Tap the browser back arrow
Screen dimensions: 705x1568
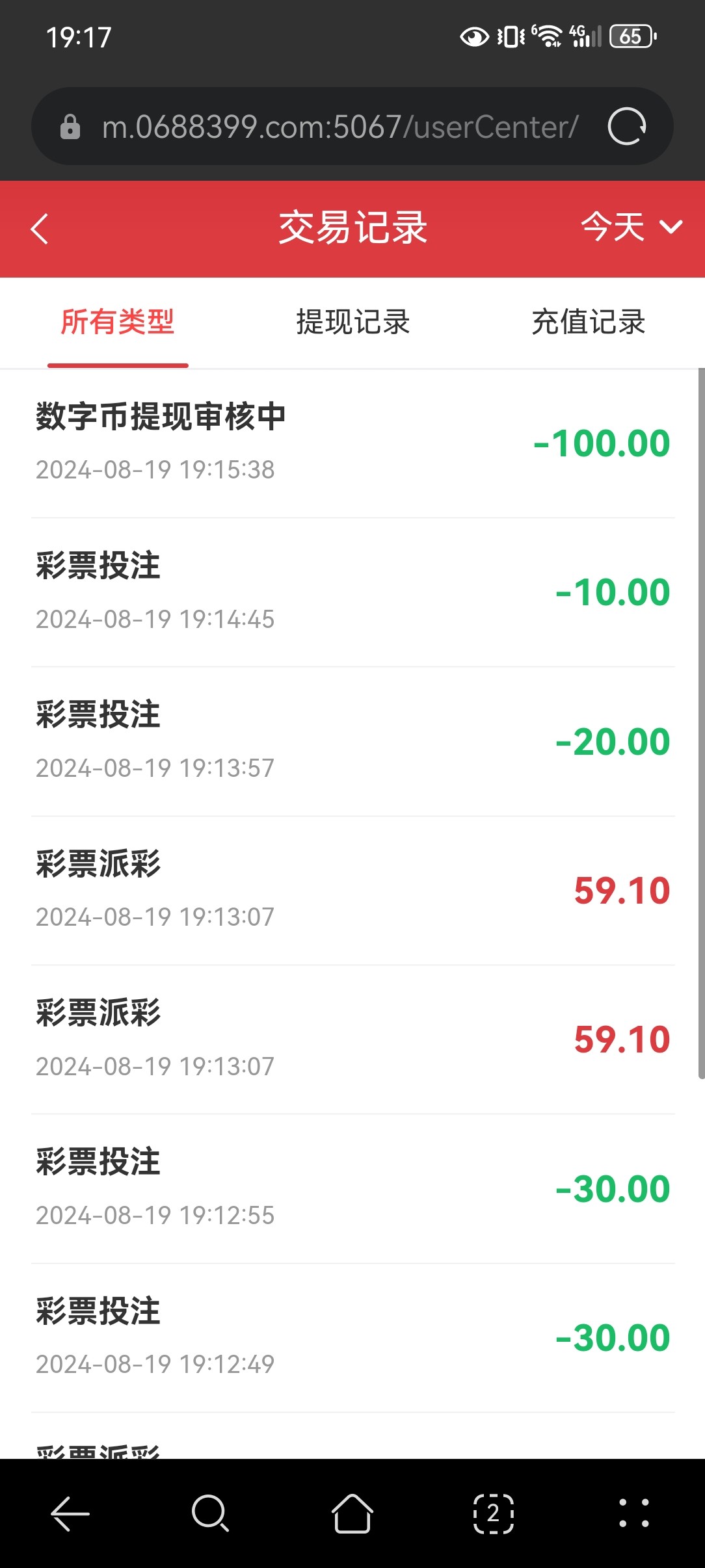point(70,1513)
